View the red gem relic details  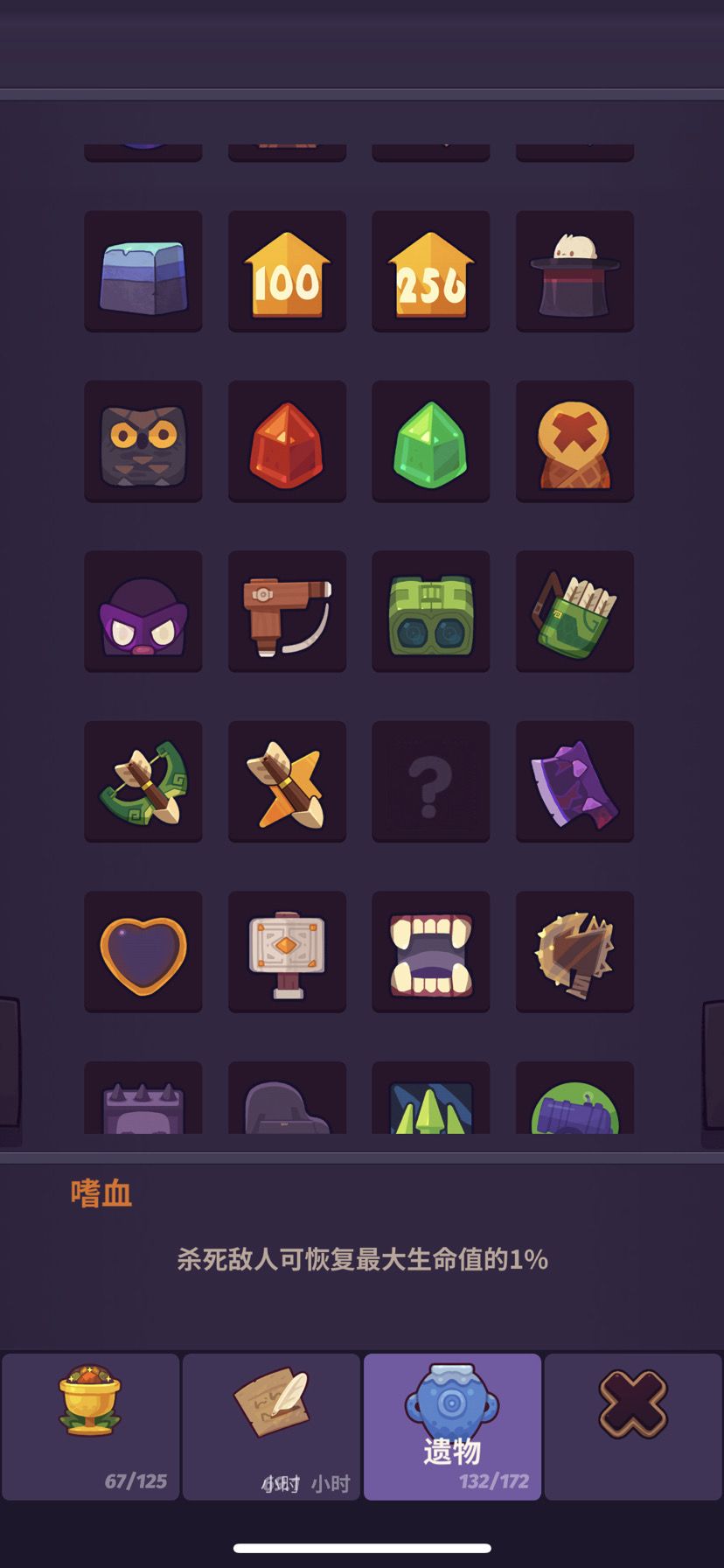point(287,441)
